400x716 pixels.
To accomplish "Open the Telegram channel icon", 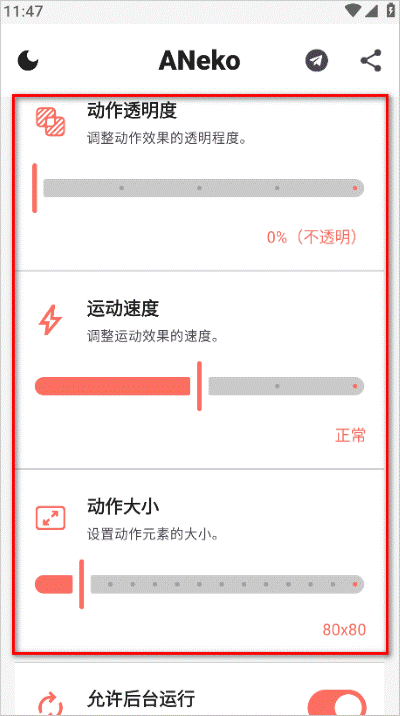I will click(317, 60).
